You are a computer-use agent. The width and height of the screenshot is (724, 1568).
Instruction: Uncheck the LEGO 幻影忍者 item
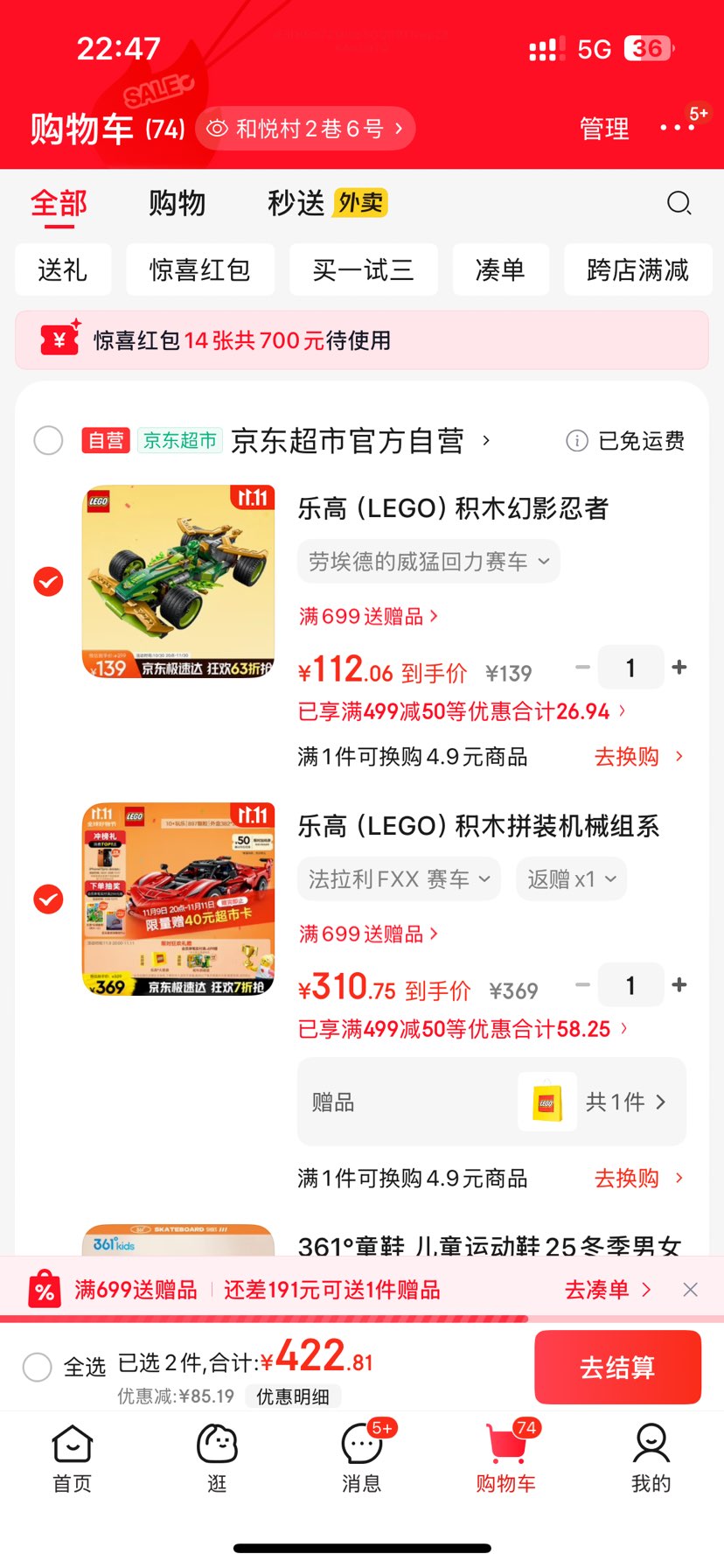(48, 581)
